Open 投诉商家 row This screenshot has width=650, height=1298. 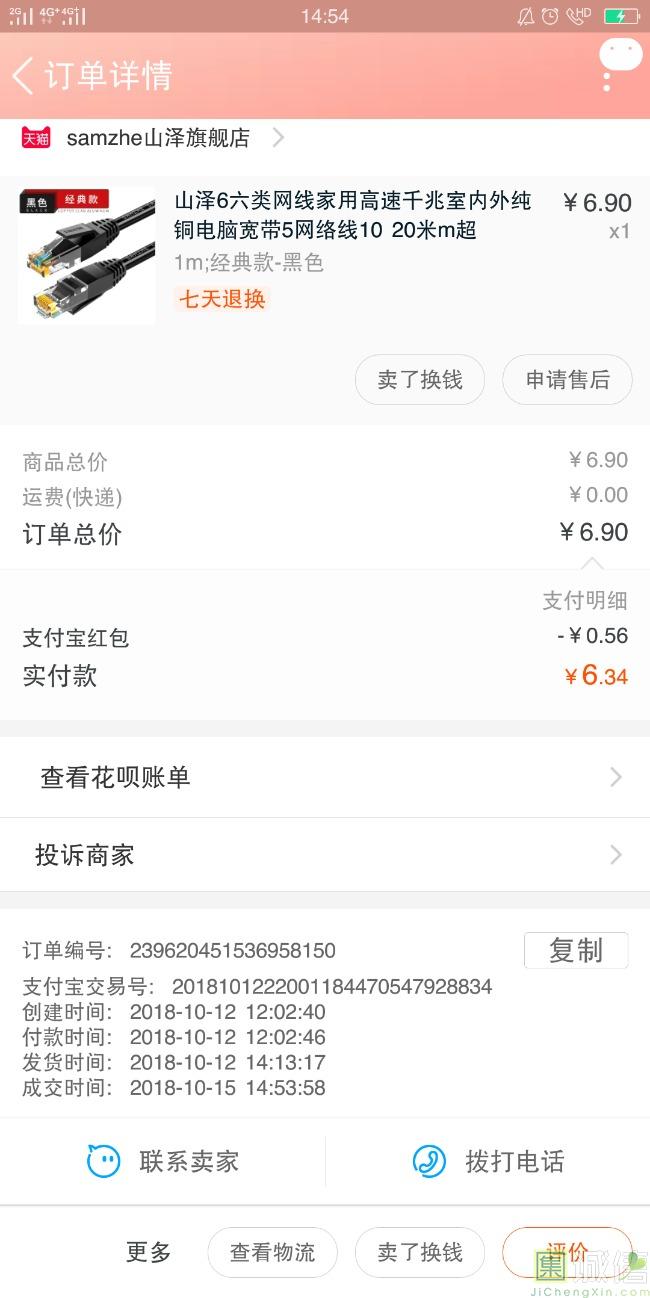coord(325,855)
